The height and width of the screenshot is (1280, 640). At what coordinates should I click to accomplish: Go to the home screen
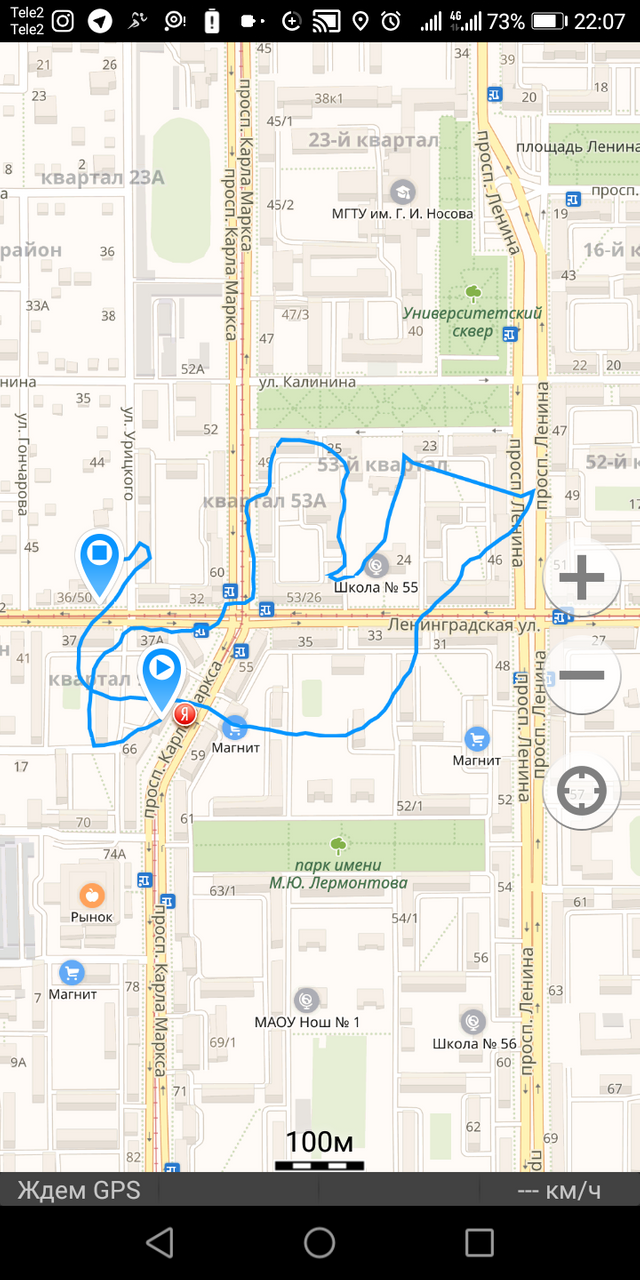click(x=320, y=1242)
